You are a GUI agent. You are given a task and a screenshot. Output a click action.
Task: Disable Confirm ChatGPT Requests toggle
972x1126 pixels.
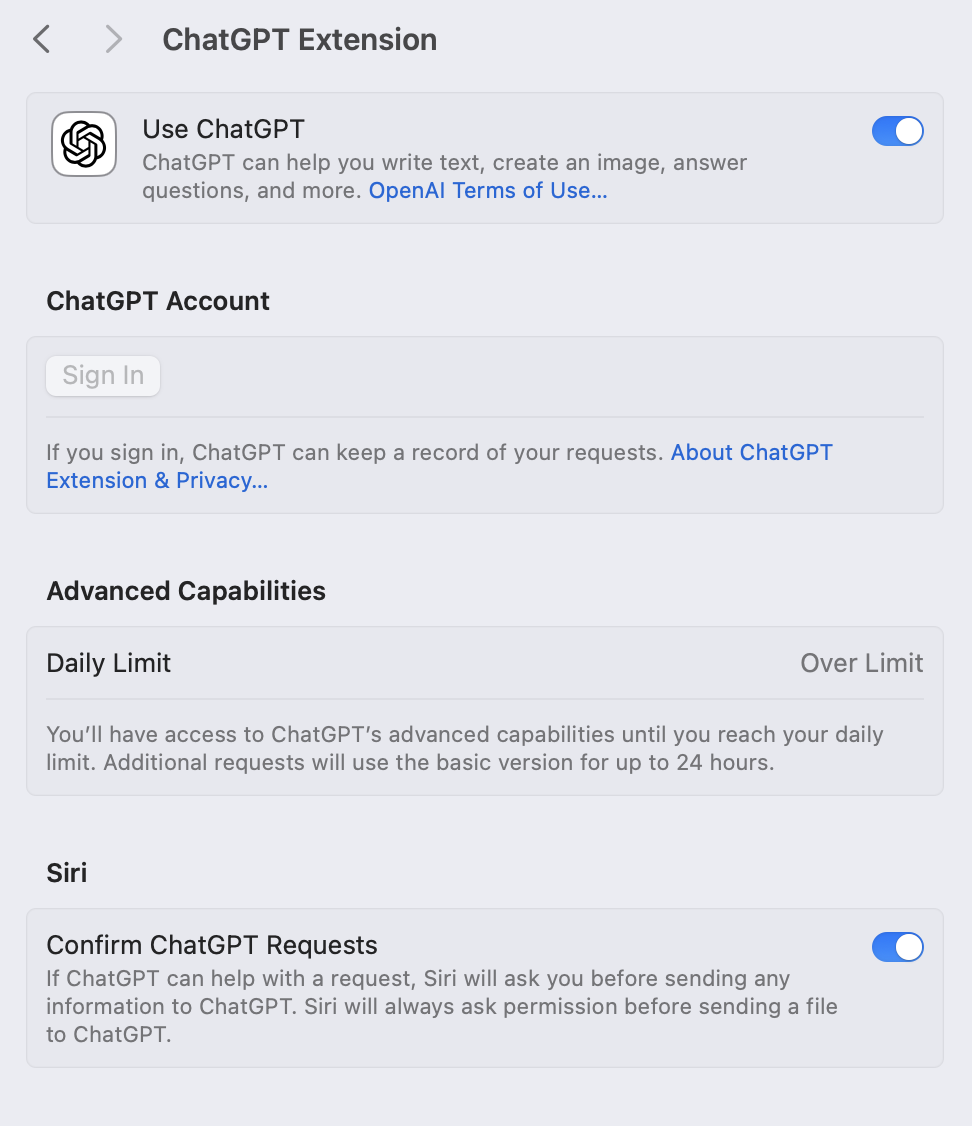pos(897,947)
